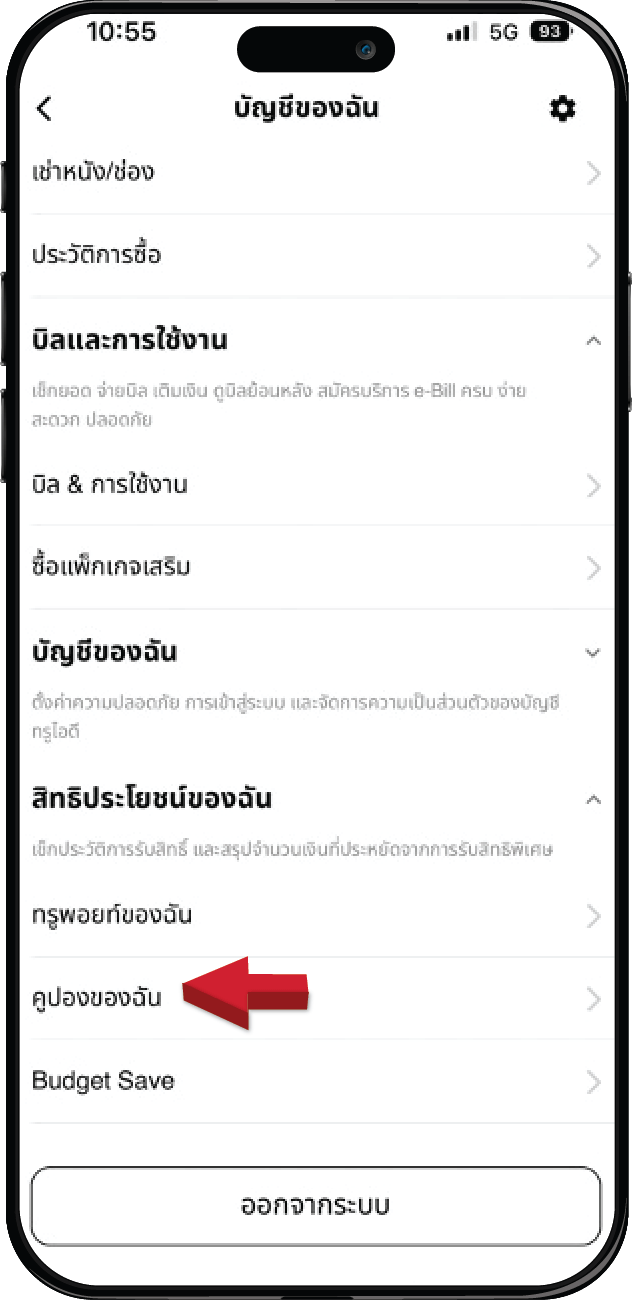Open เช่าหนัง/ช่อง row
Image resolution: width=632 pixels, height=1300 pixels.
point(315,172)
